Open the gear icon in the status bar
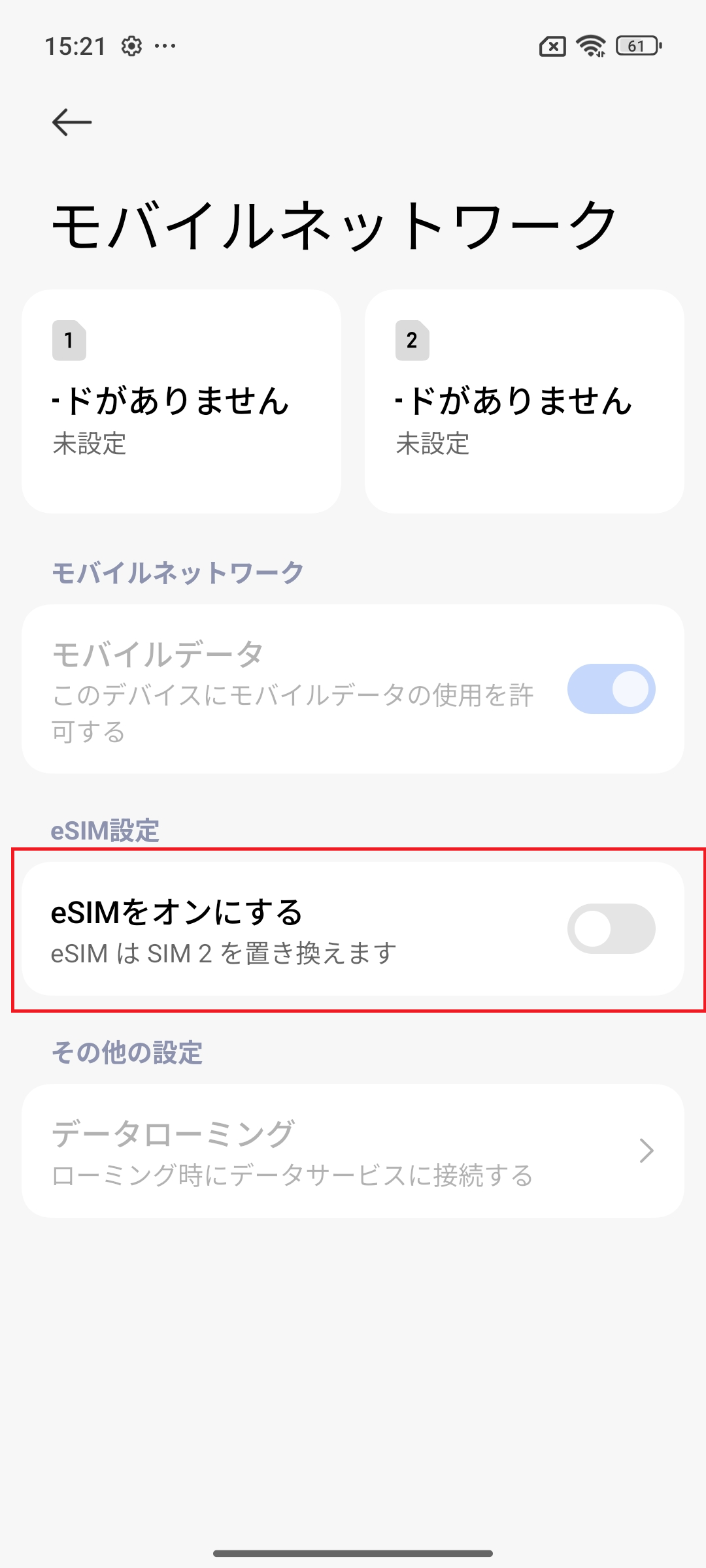706x1568 pixels. click(x=131, y=46)
